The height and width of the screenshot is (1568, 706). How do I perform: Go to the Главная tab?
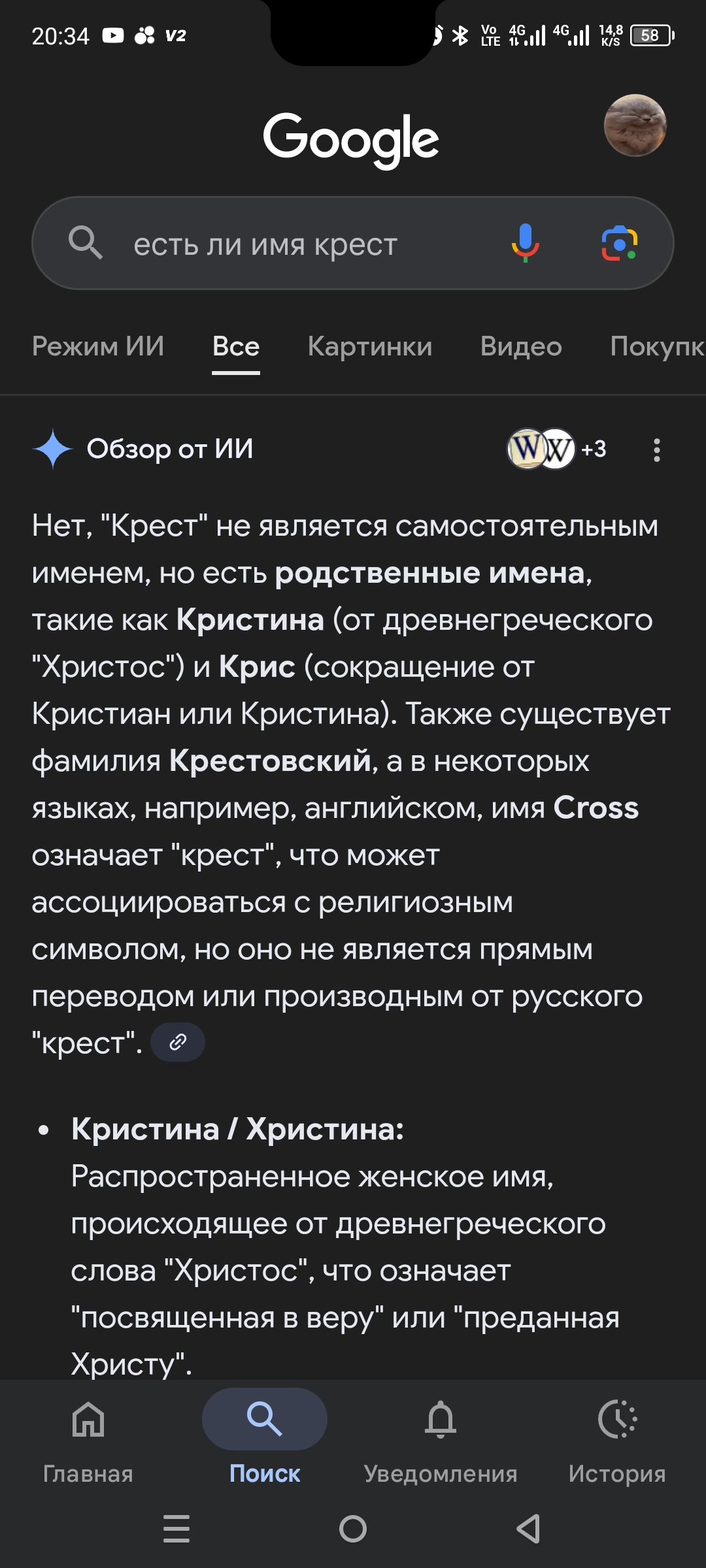pos(88,1437)
